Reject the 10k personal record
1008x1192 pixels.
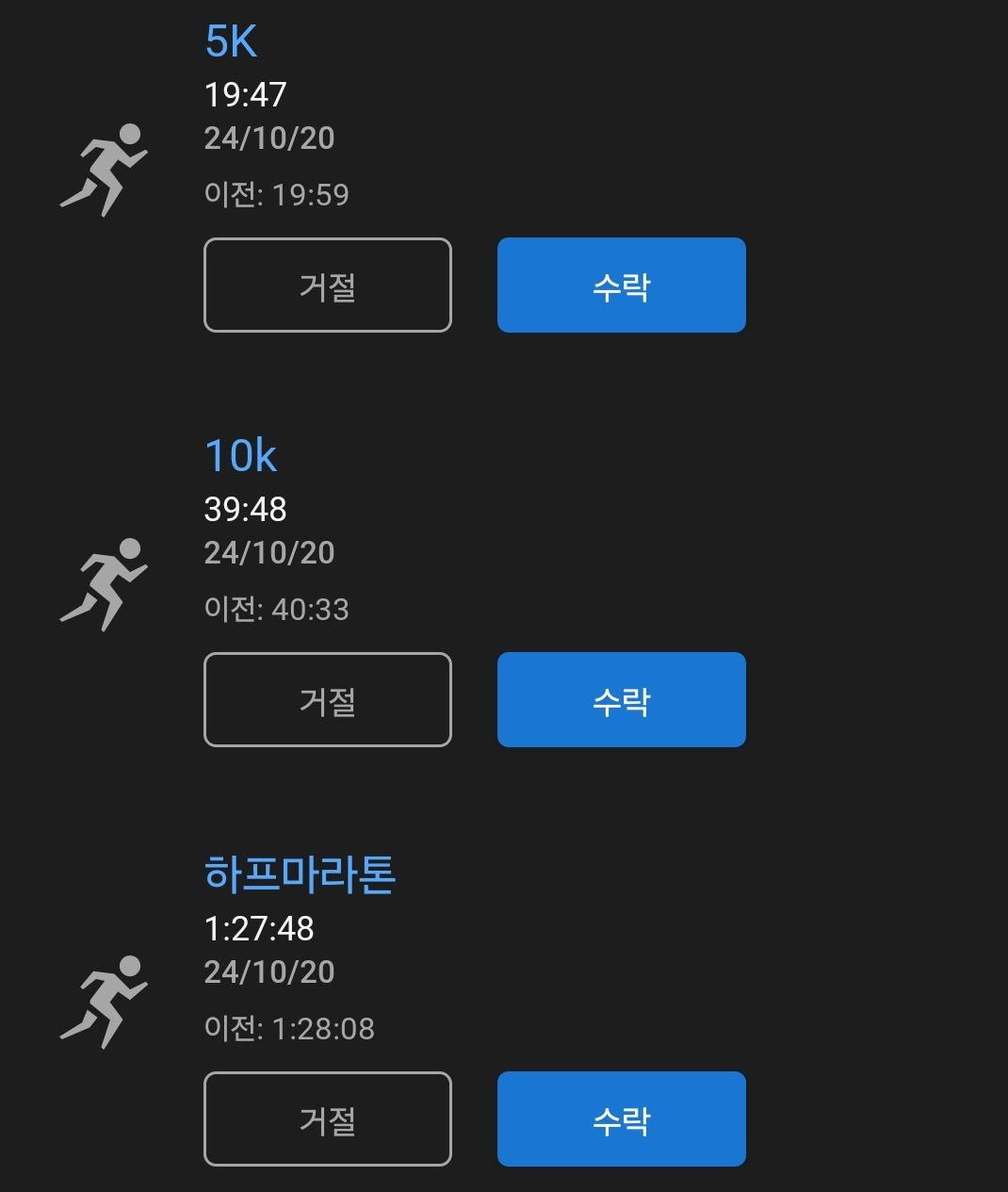tap(328, 699)
